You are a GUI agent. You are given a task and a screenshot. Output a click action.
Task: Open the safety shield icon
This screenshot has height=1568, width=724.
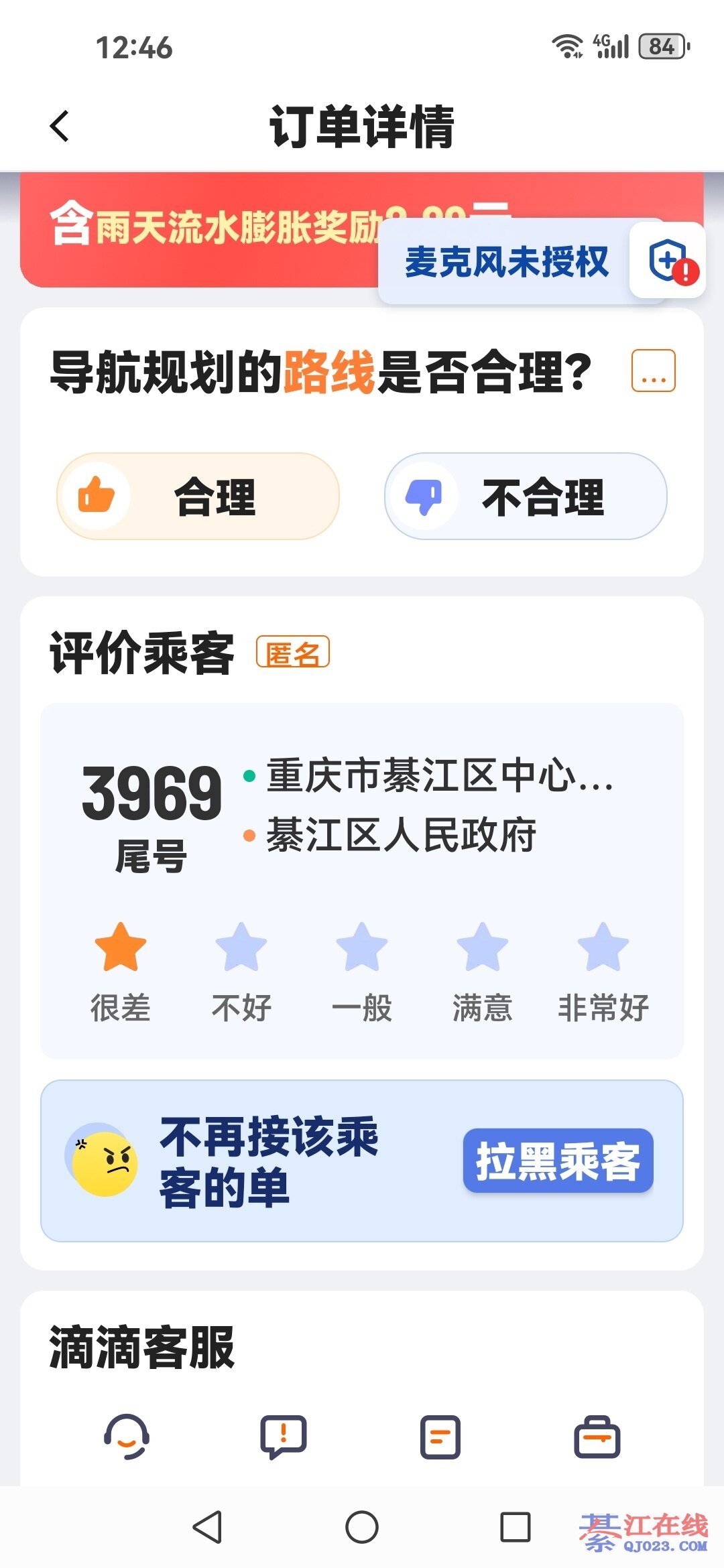tap(668, 260)
